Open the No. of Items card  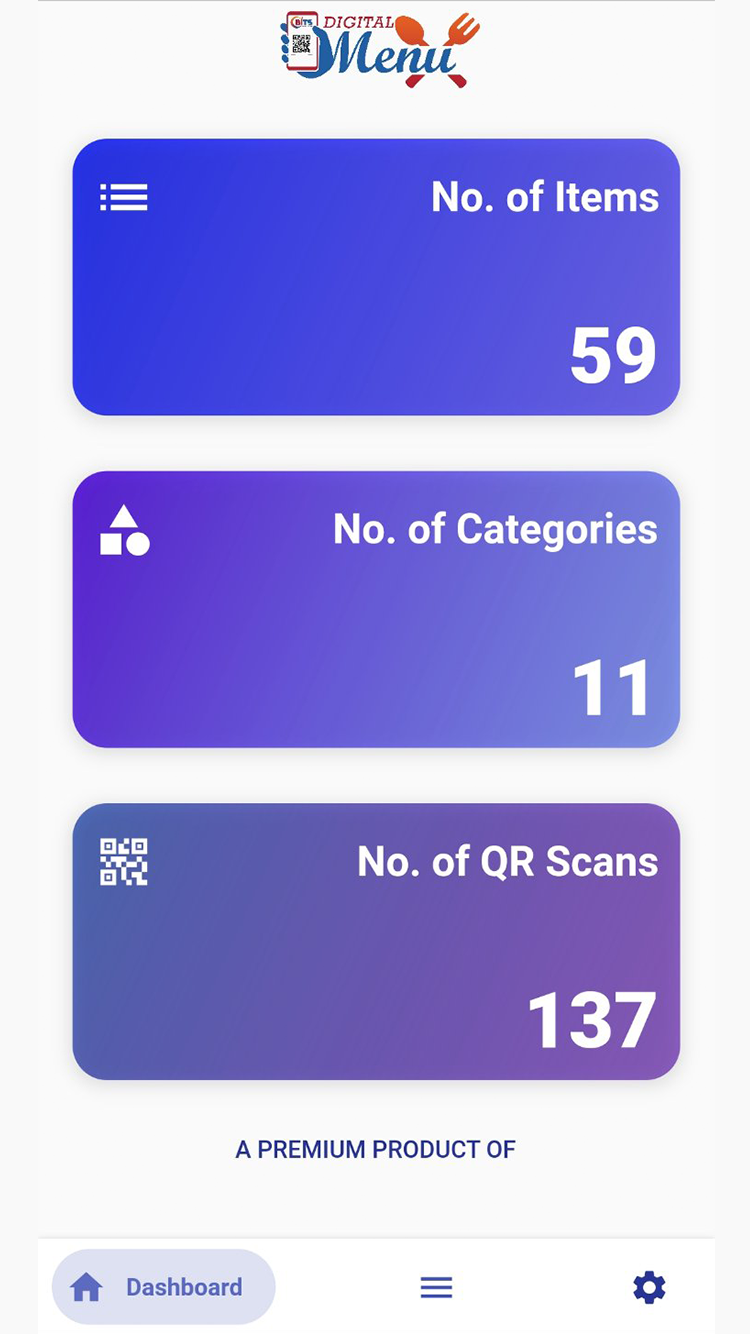tap(376, 277)
